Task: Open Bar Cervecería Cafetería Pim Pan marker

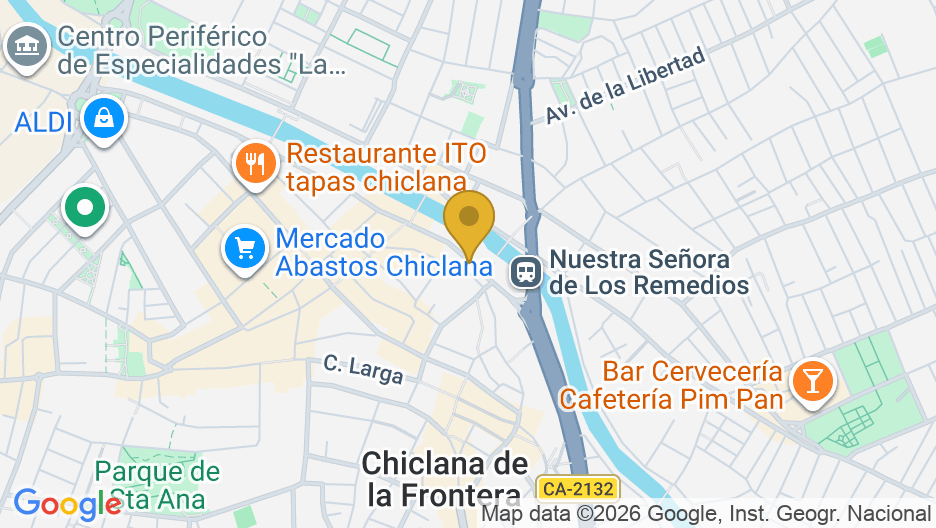Action: pos(811,382)
